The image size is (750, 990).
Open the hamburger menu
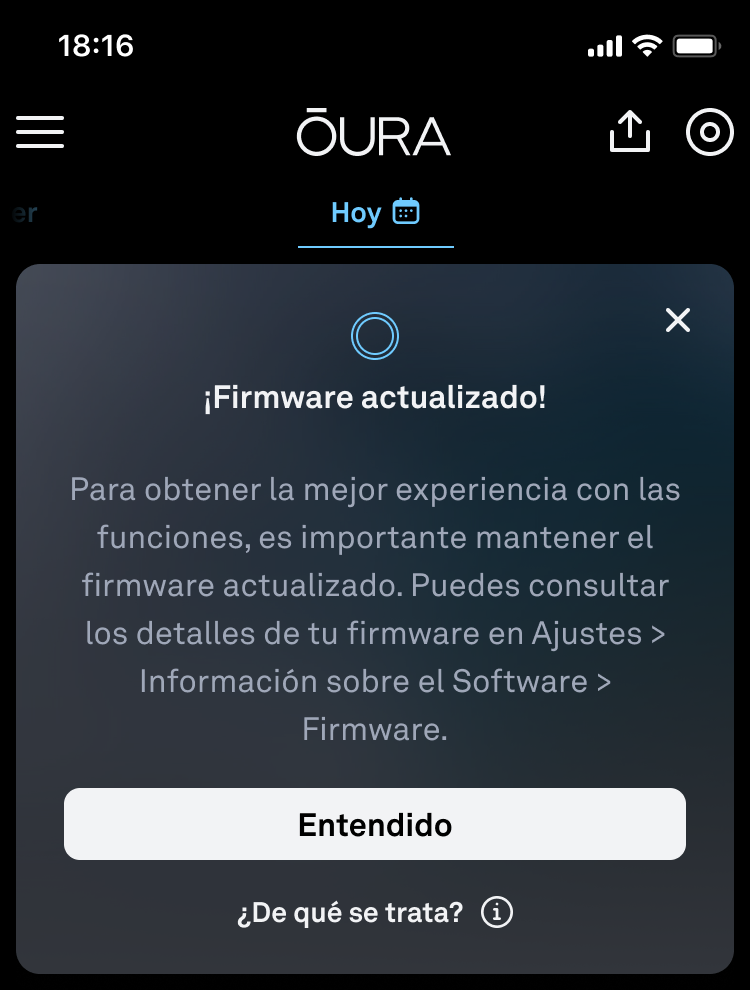click(40, 133)
